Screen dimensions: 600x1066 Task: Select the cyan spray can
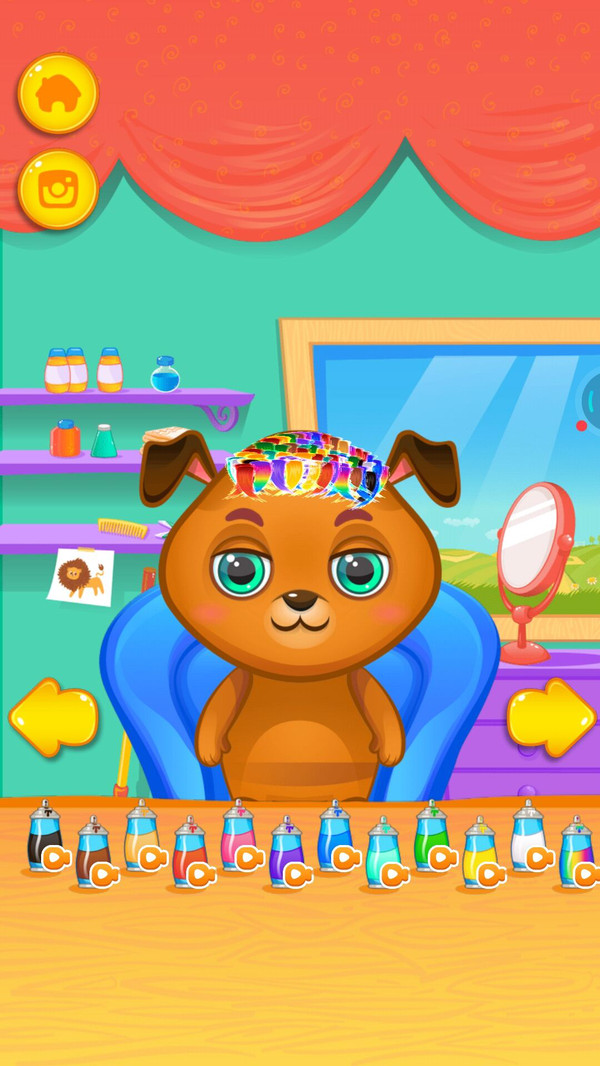tap(381, 853)
